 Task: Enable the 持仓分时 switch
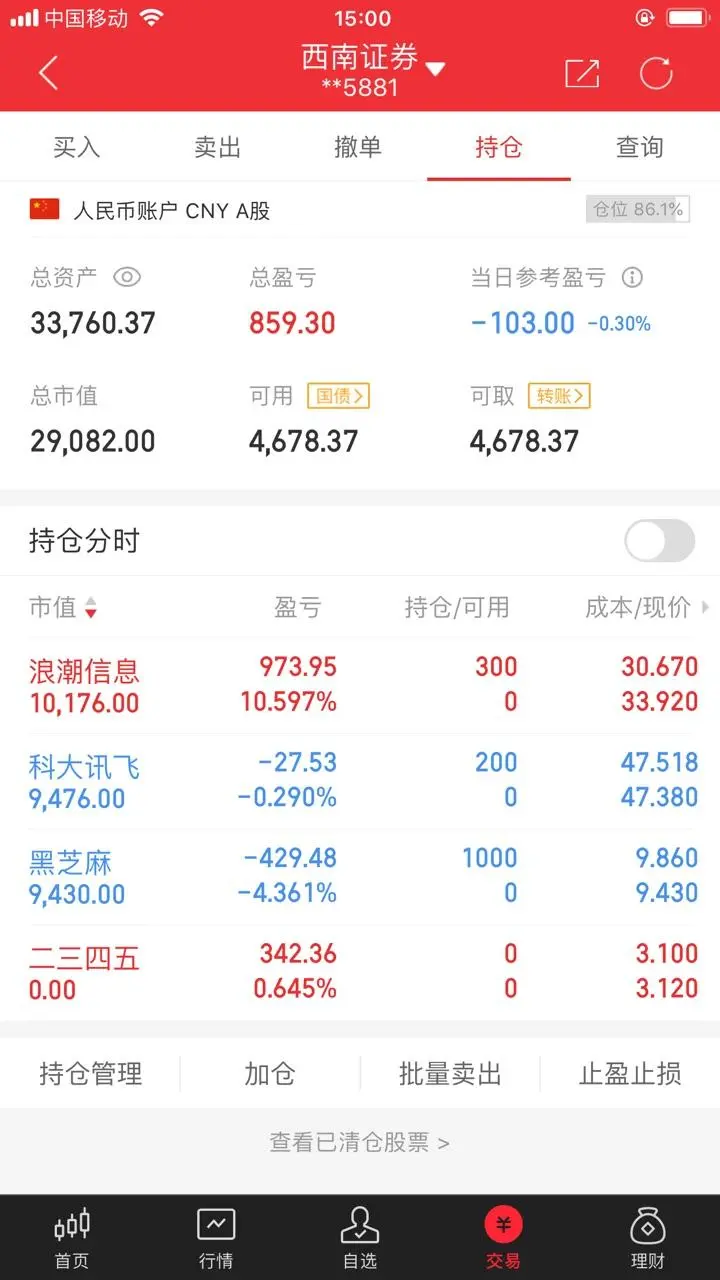coord(659,541)
